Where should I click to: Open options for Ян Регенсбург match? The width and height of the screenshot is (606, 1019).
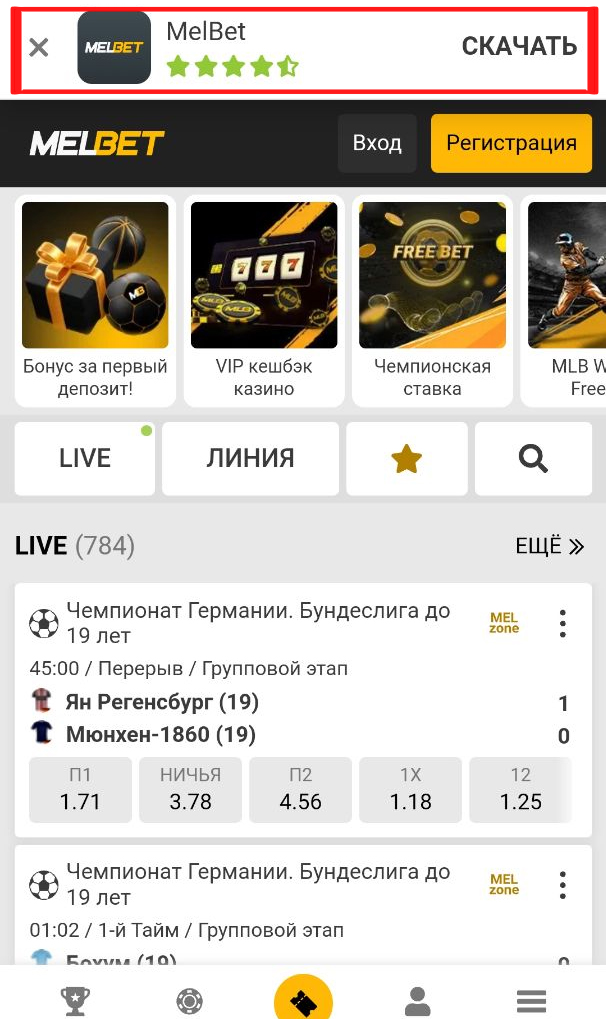(563, 623)
